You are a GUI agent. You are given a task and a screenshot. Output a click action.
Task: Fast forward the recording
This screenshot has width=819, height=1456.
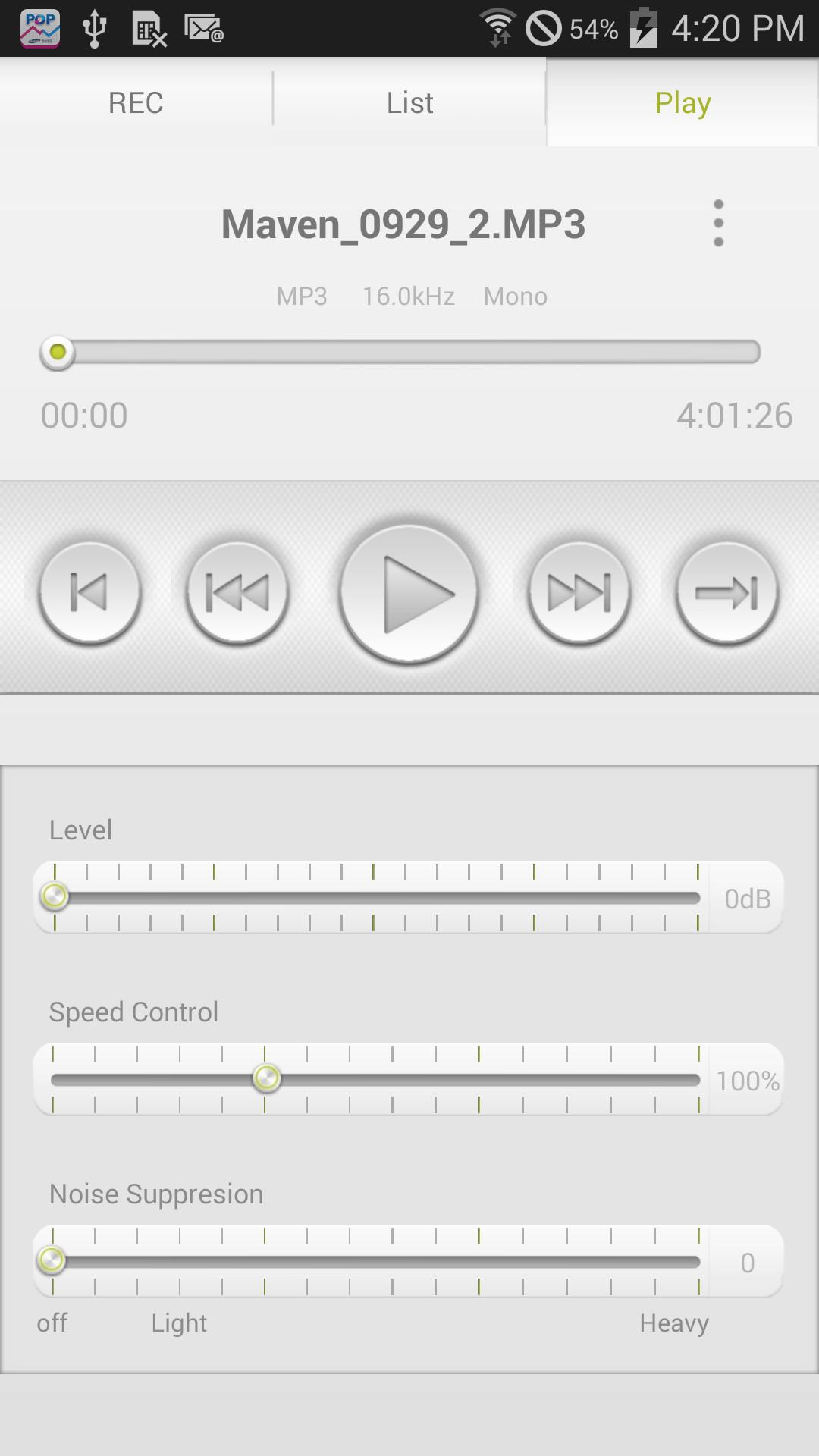(x=579, y=592)
